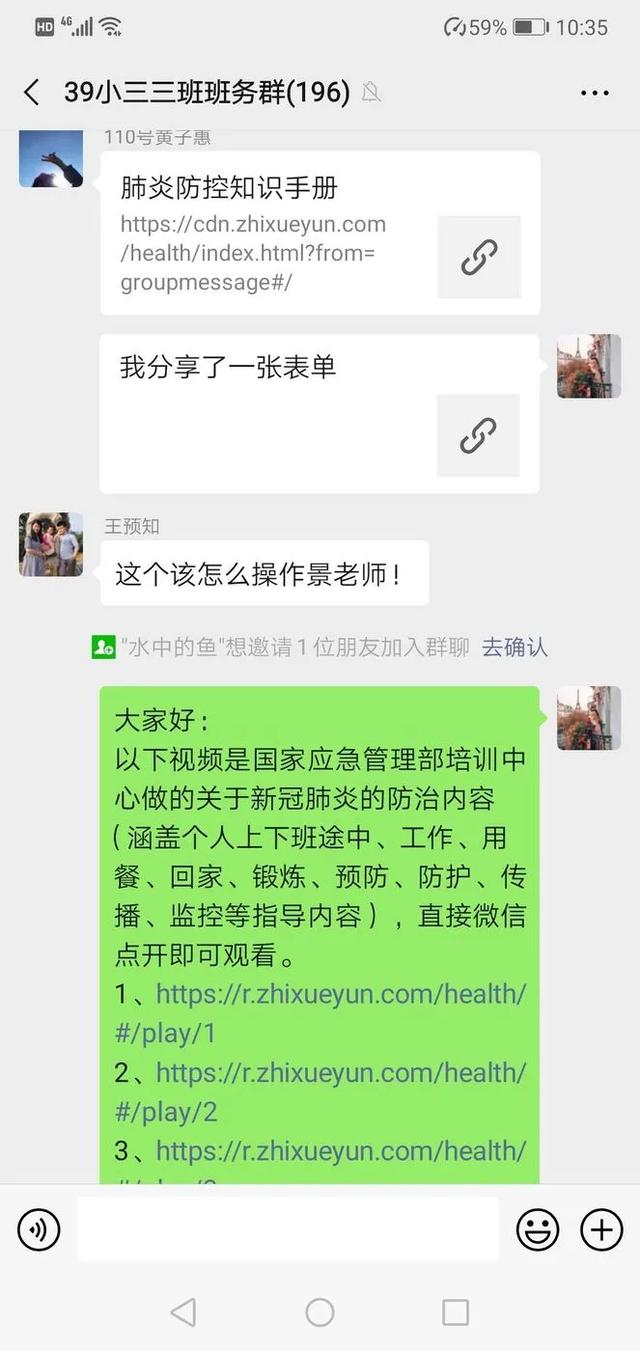Image resolution: width=640 pixels, height=1351 pixels.
Task: Tap the system home button
Action: [x=320, y=1312]
